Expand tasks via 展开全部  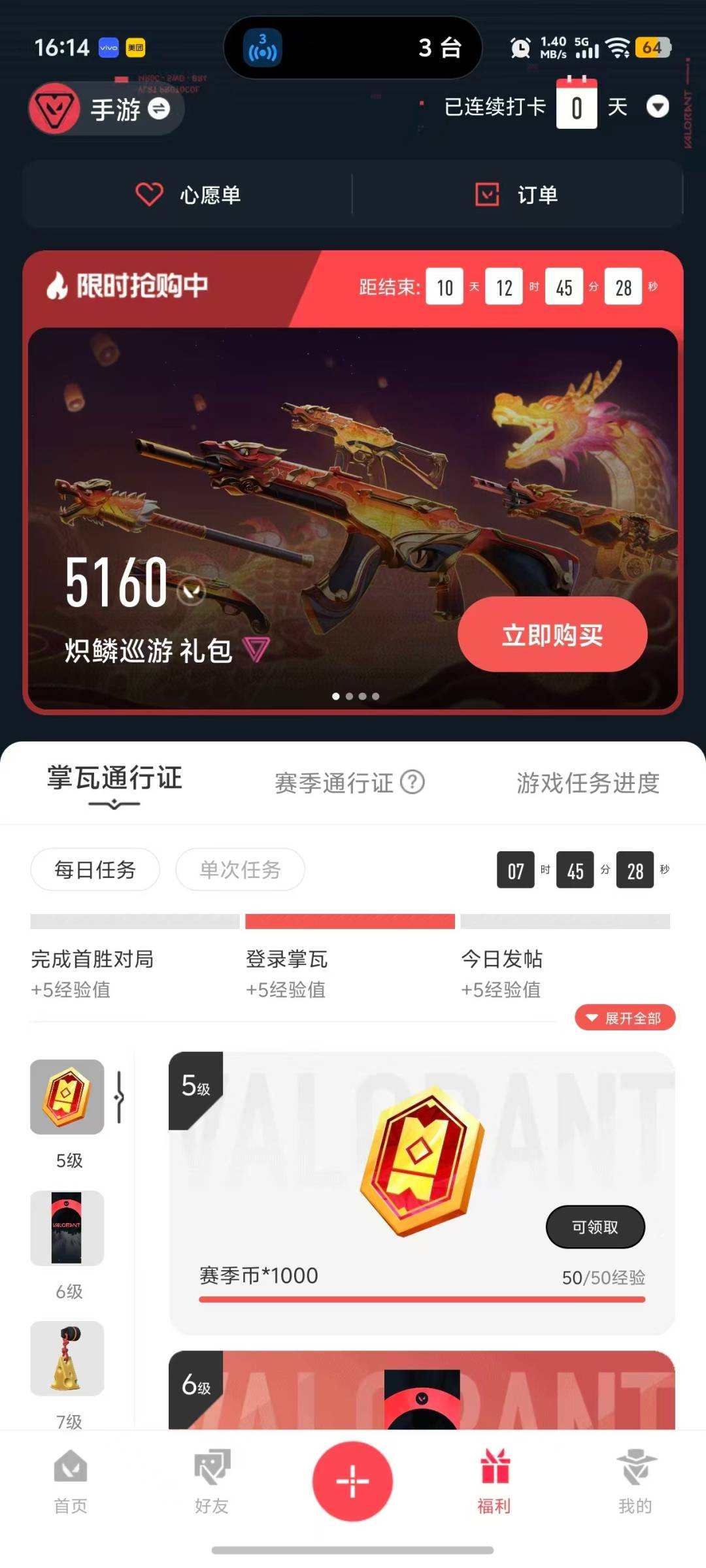[624, 1017]
